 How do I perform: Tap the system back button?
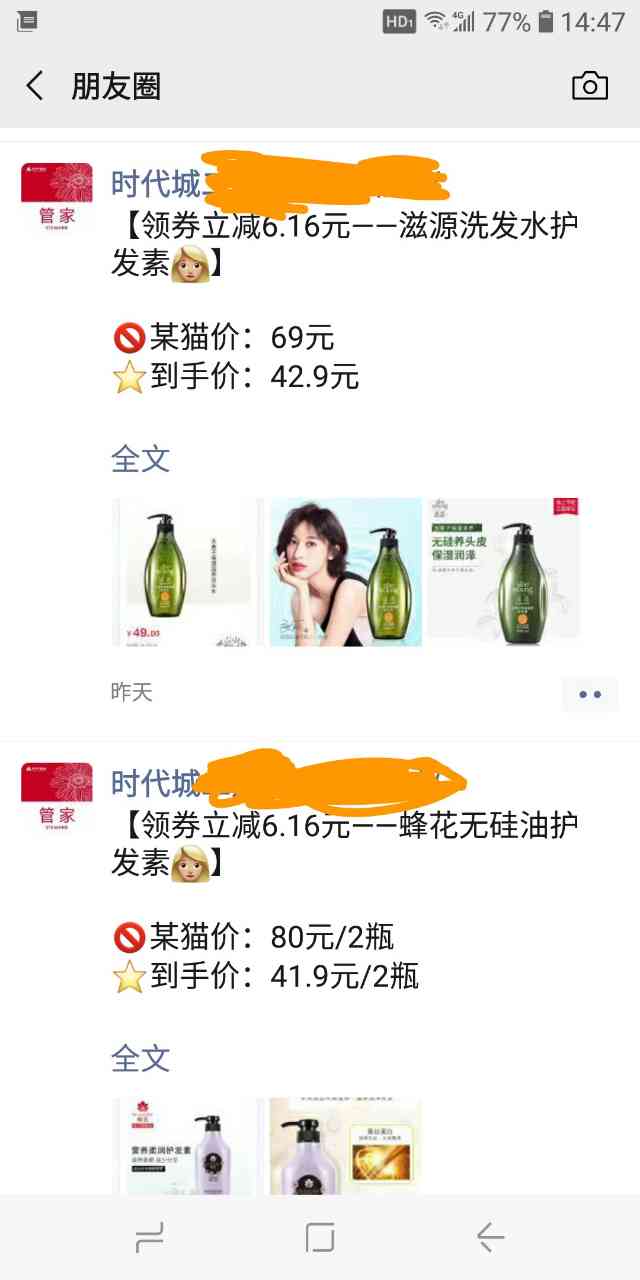point(490,1238)
